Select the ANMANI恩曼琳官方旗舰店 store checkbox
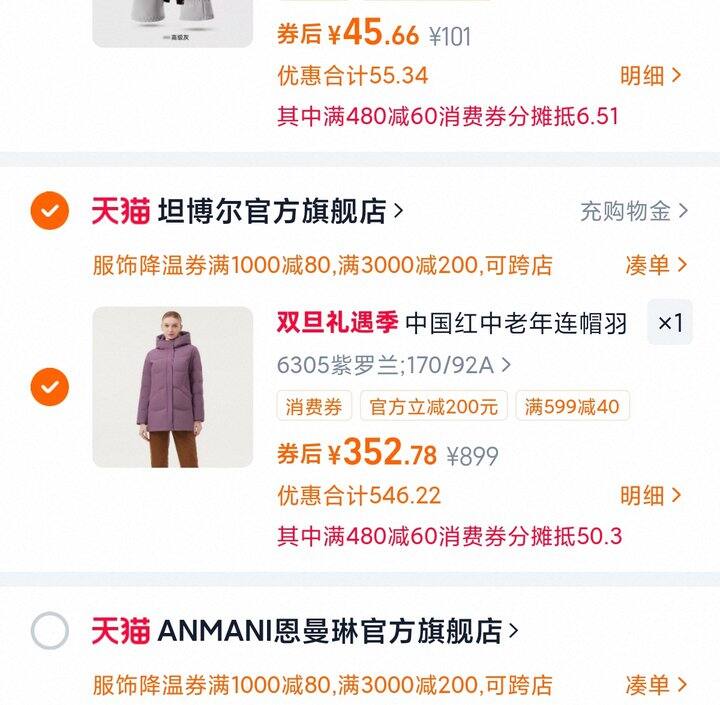Screen dimensions: 720x705 tap(50, 631)
